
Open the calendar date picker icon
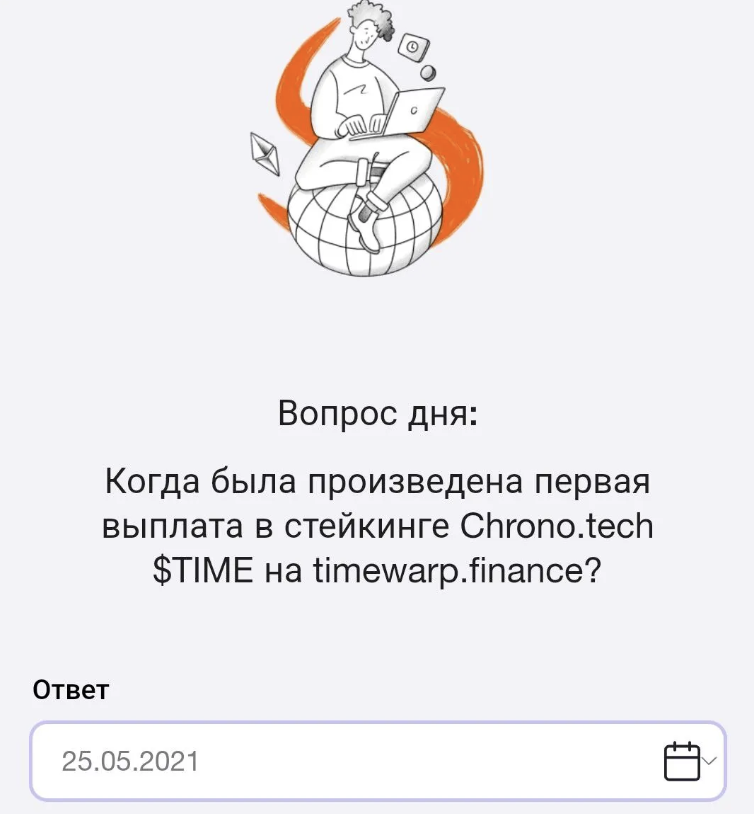[682, 761]
